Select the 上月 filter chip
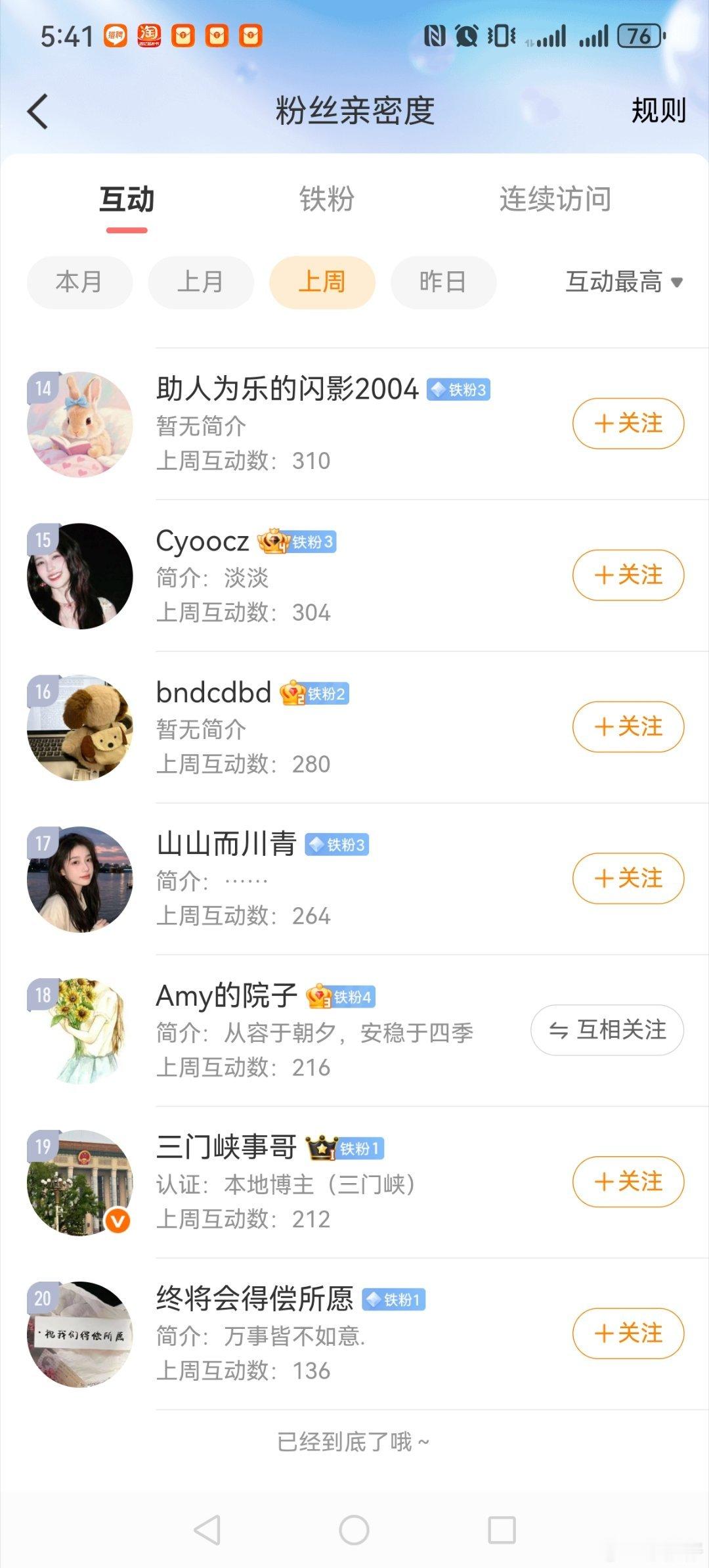 [201, 282]
